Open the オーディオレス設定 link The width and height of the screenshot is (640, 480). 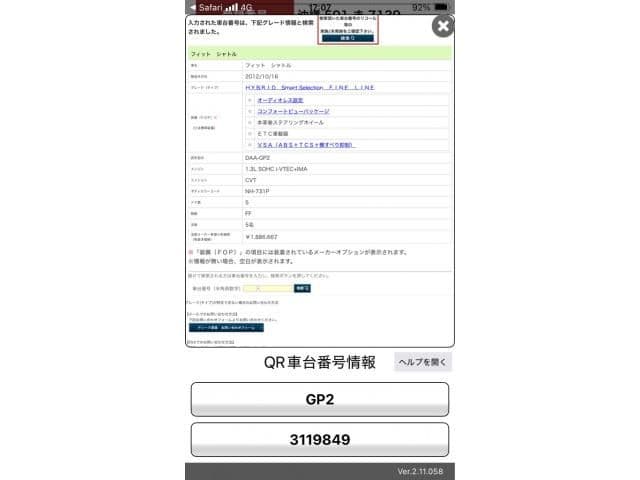click(x=280, y=101)
